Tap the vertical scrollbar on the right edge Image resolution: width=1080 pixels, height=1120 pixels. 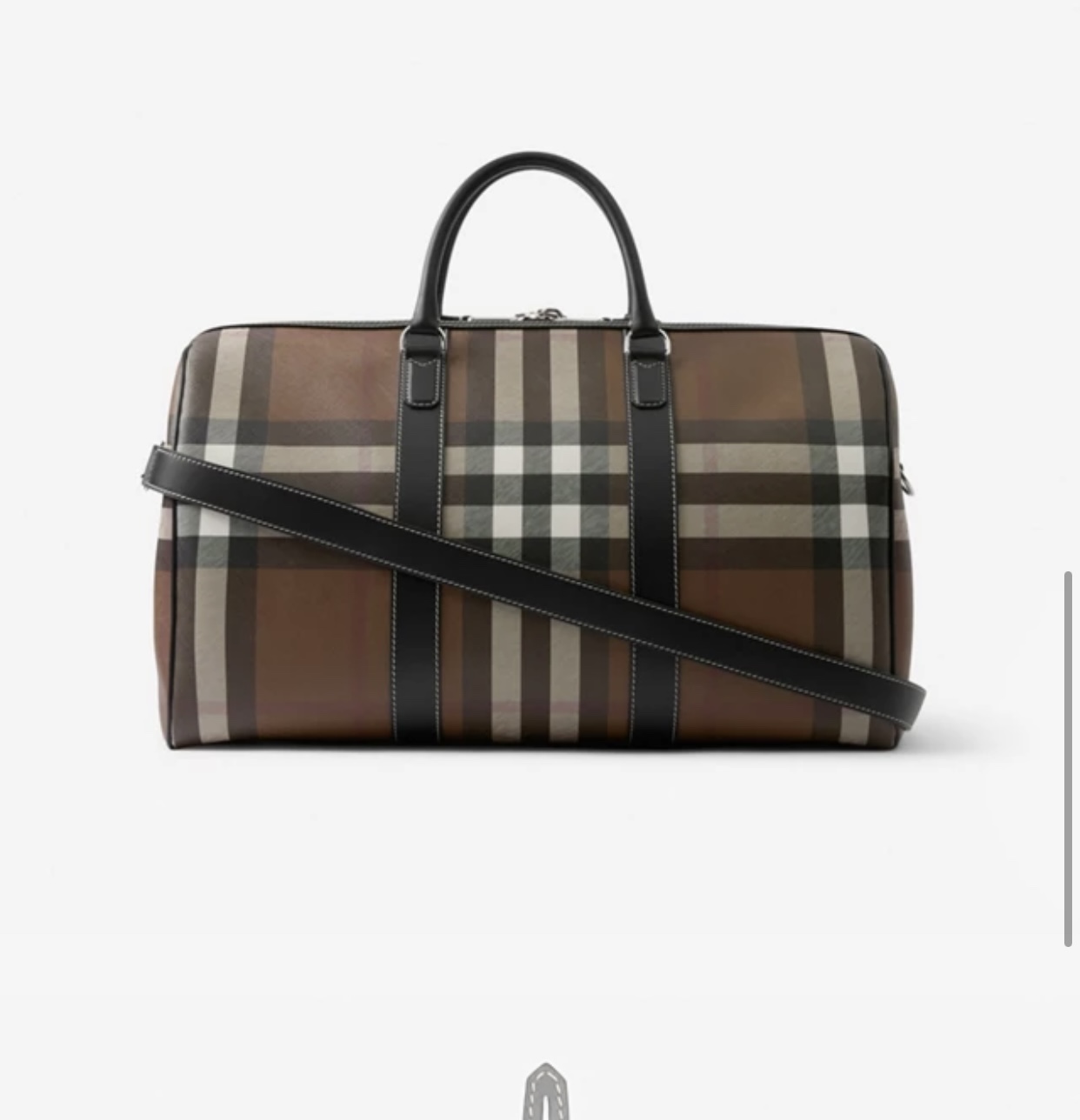(x=1068, y=758)
